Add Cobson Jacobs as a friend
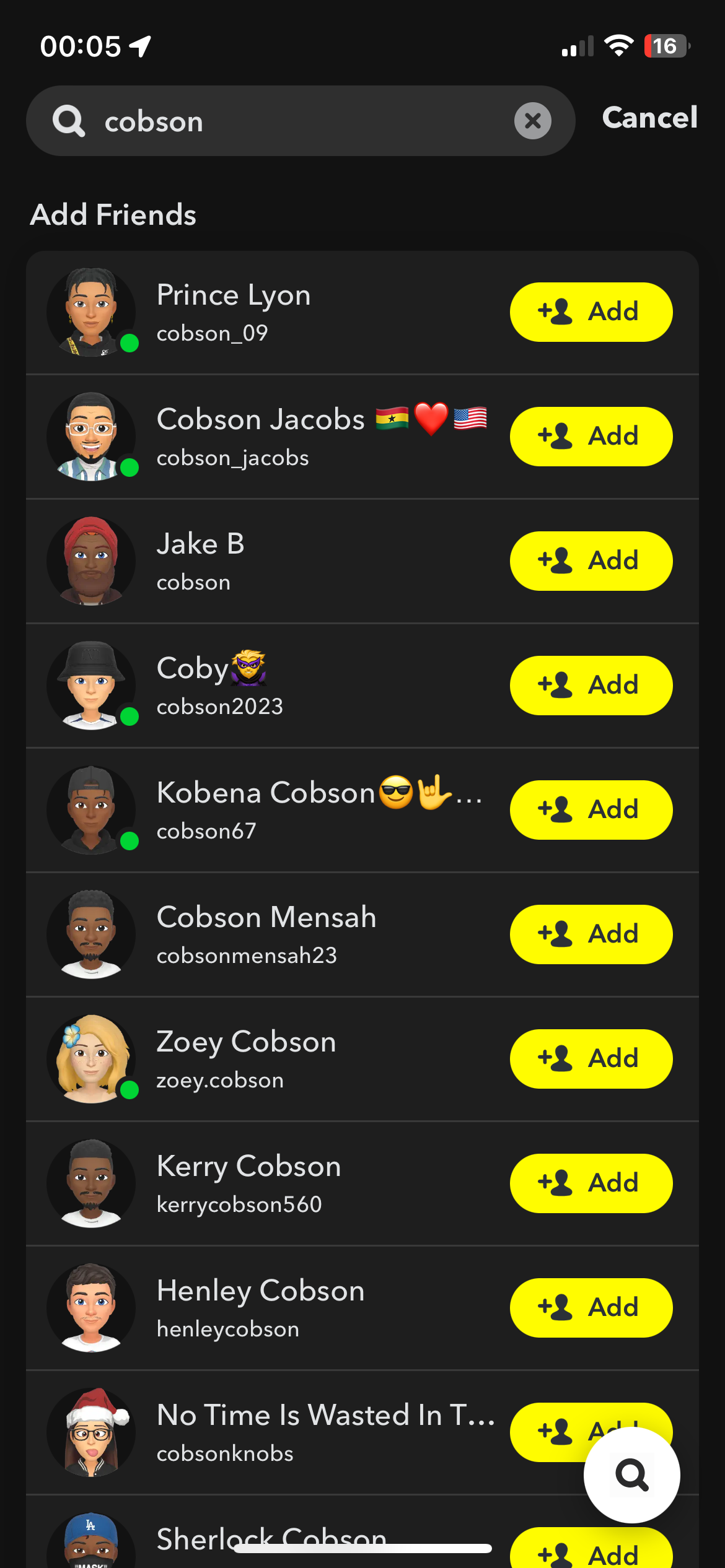This screenshot has width=725, height=1568. [591, 437]
